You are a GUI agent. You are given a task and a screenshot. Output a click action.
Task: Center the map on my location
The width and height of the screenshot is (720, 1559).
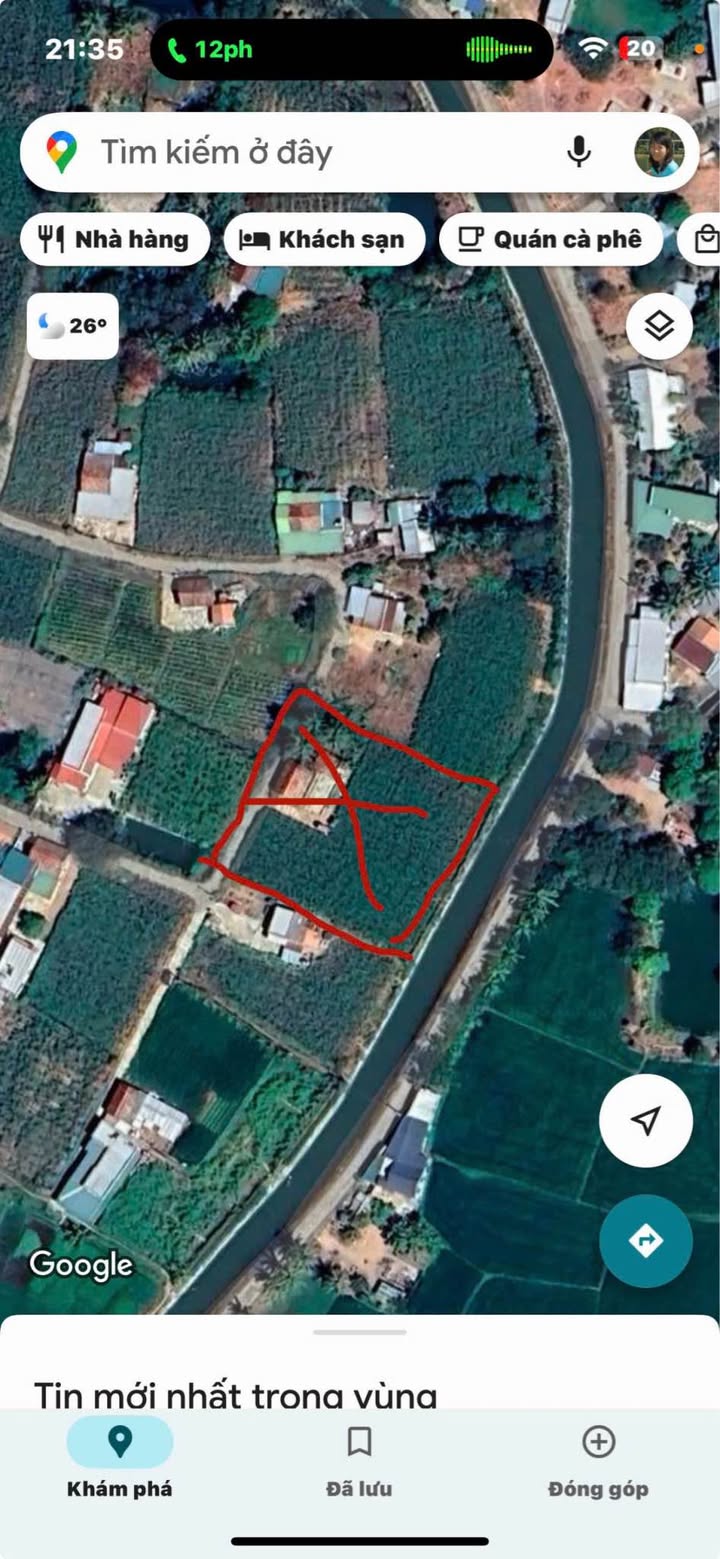pos(646,1120)
